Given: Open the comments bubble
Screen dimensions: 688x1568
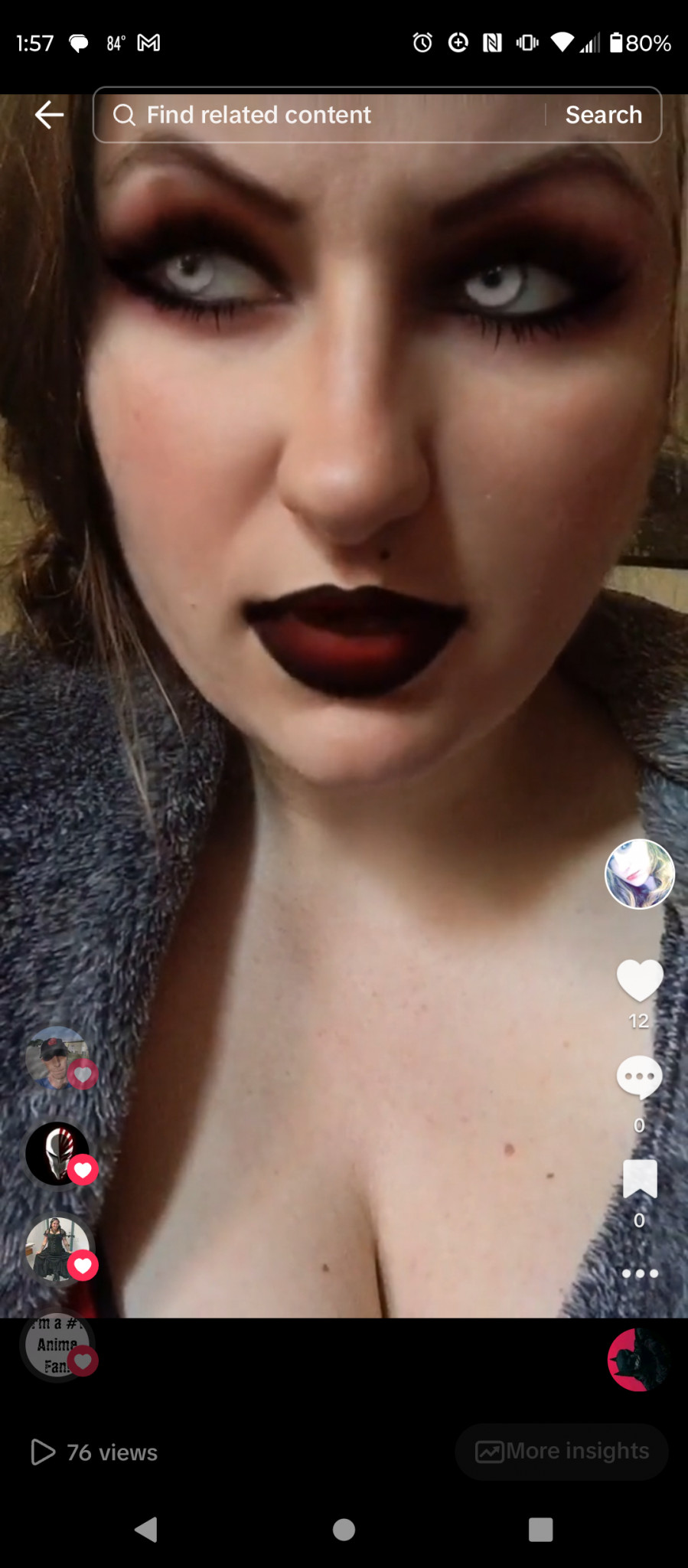Looking at the screenshot, I should [640, 1077].
